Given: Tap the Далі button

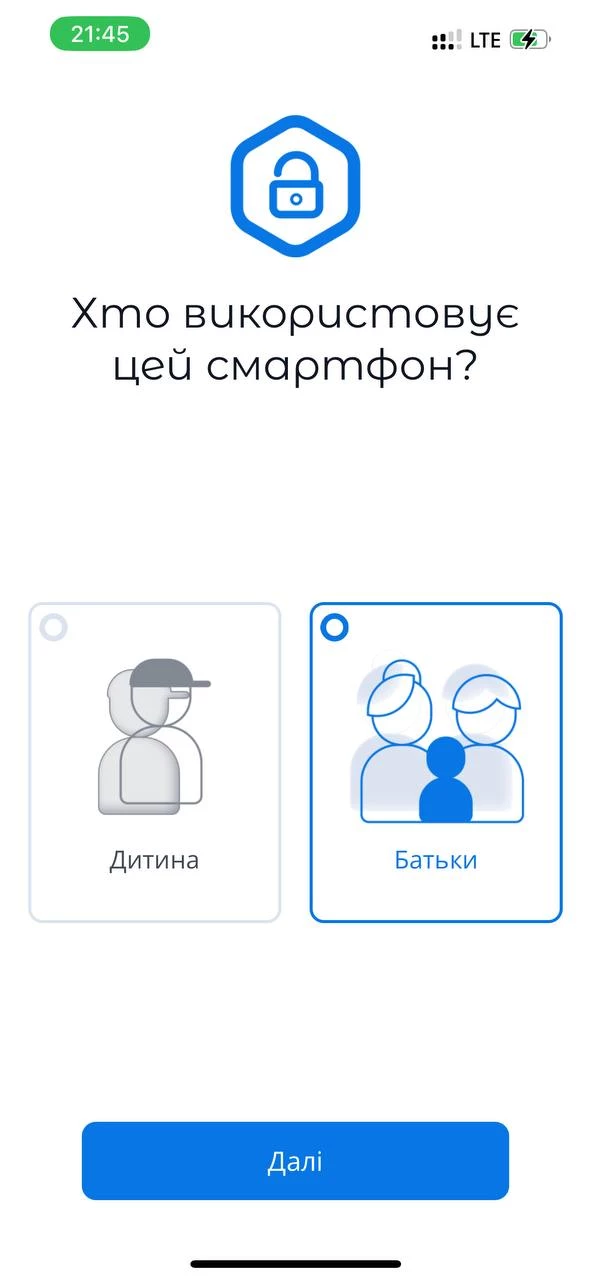Looking at the screenshot, I should click(295, 1161).
